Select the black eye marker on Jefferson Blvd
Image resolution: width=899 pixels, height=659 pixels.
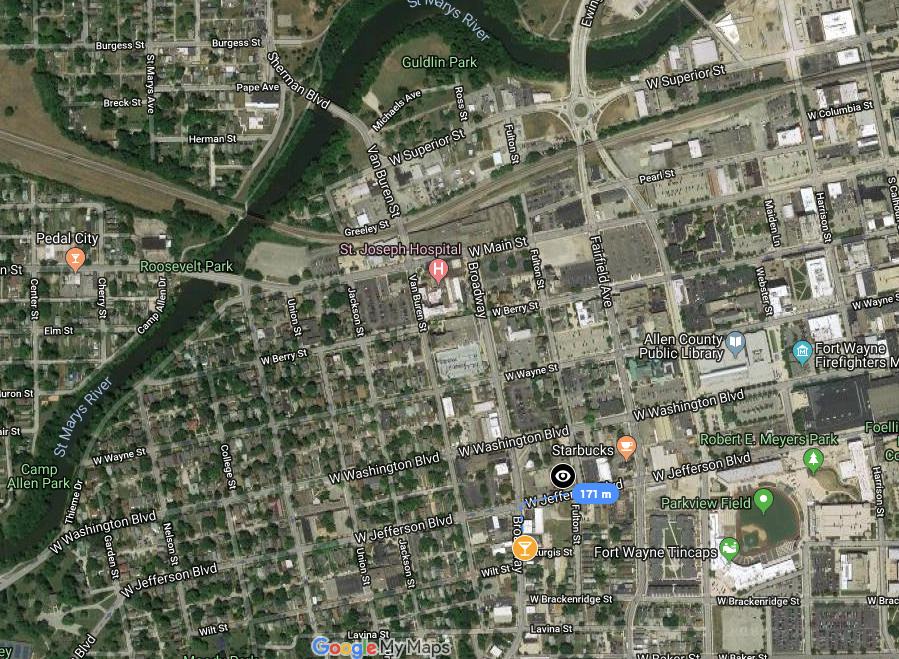click(x=563, y=476)
